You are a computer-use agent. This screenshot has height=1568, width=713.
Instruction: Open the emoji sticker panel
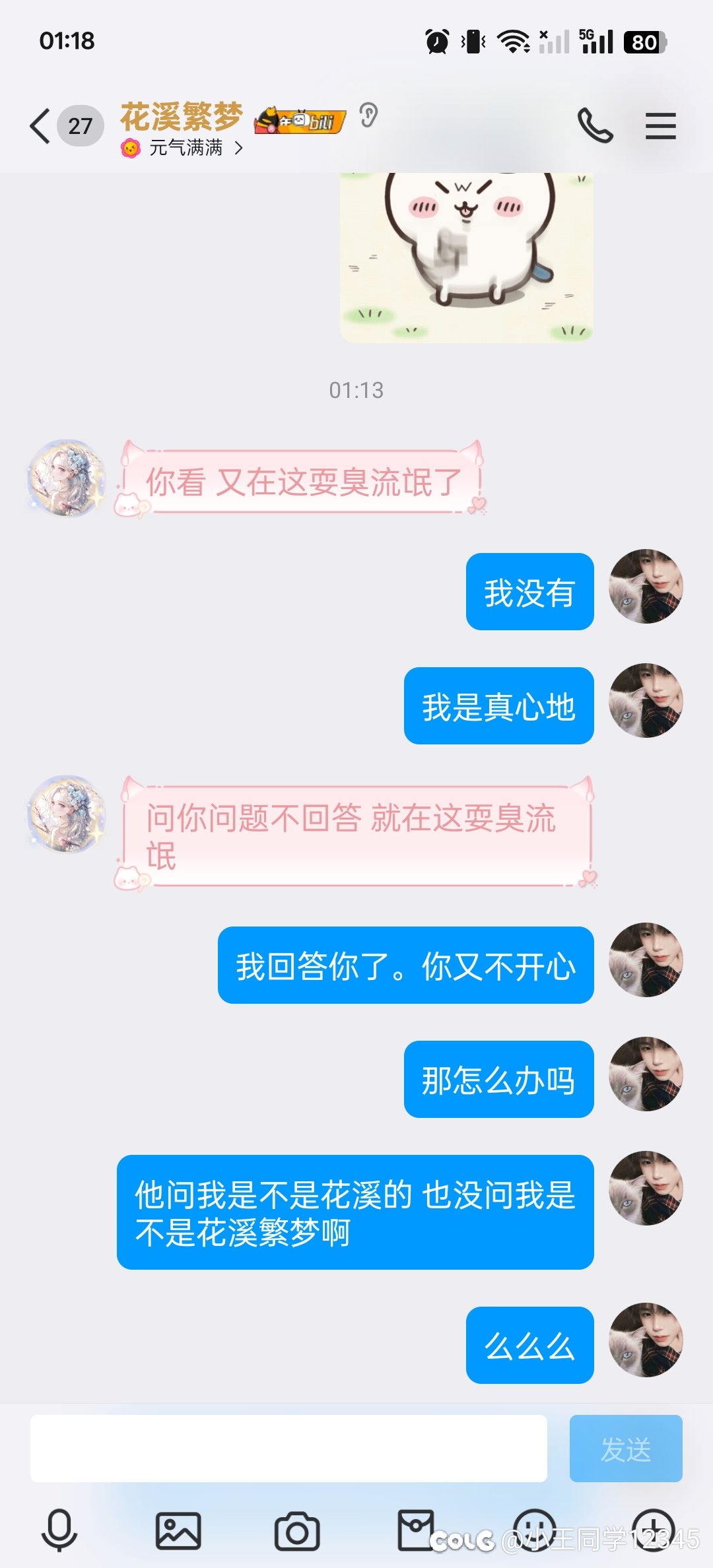click(x=535, y=1531)
